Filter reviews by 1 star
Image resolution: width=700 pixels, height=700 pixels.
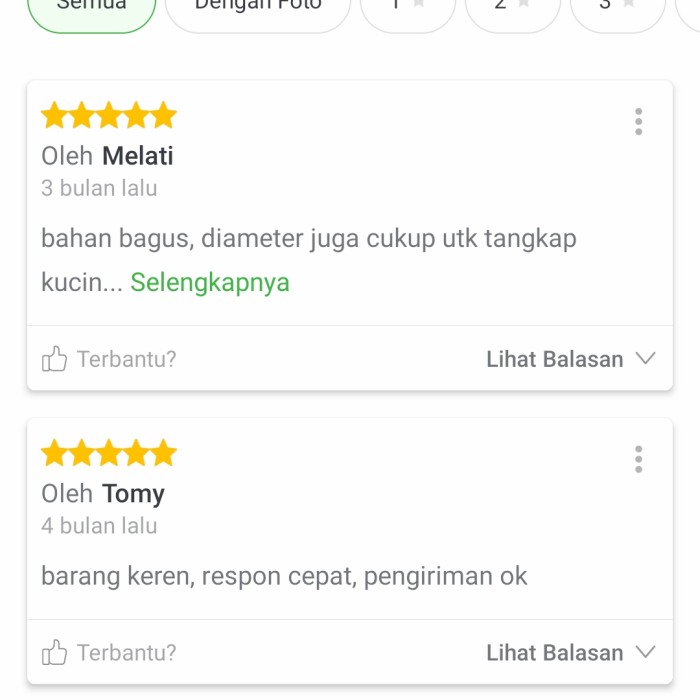coord(407,10)
